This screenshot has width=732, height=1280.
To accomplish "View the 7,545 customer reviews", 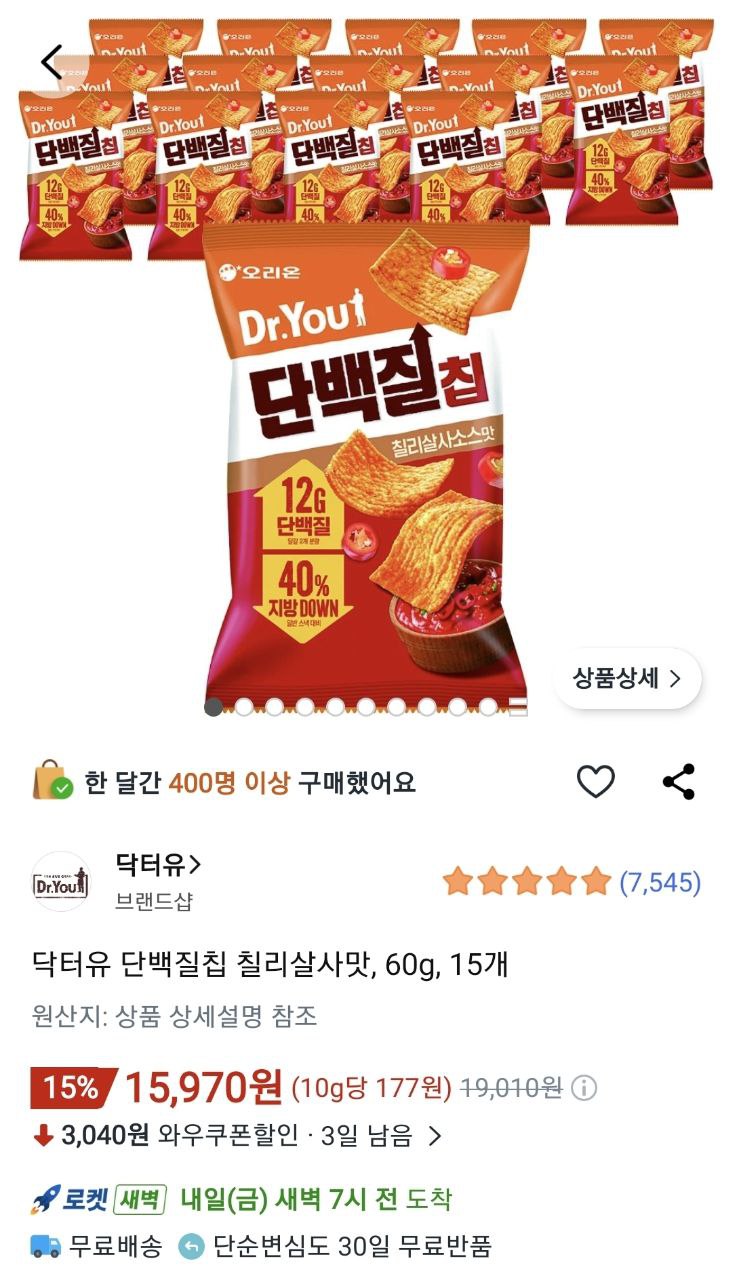I will click(x=660, y=882).
